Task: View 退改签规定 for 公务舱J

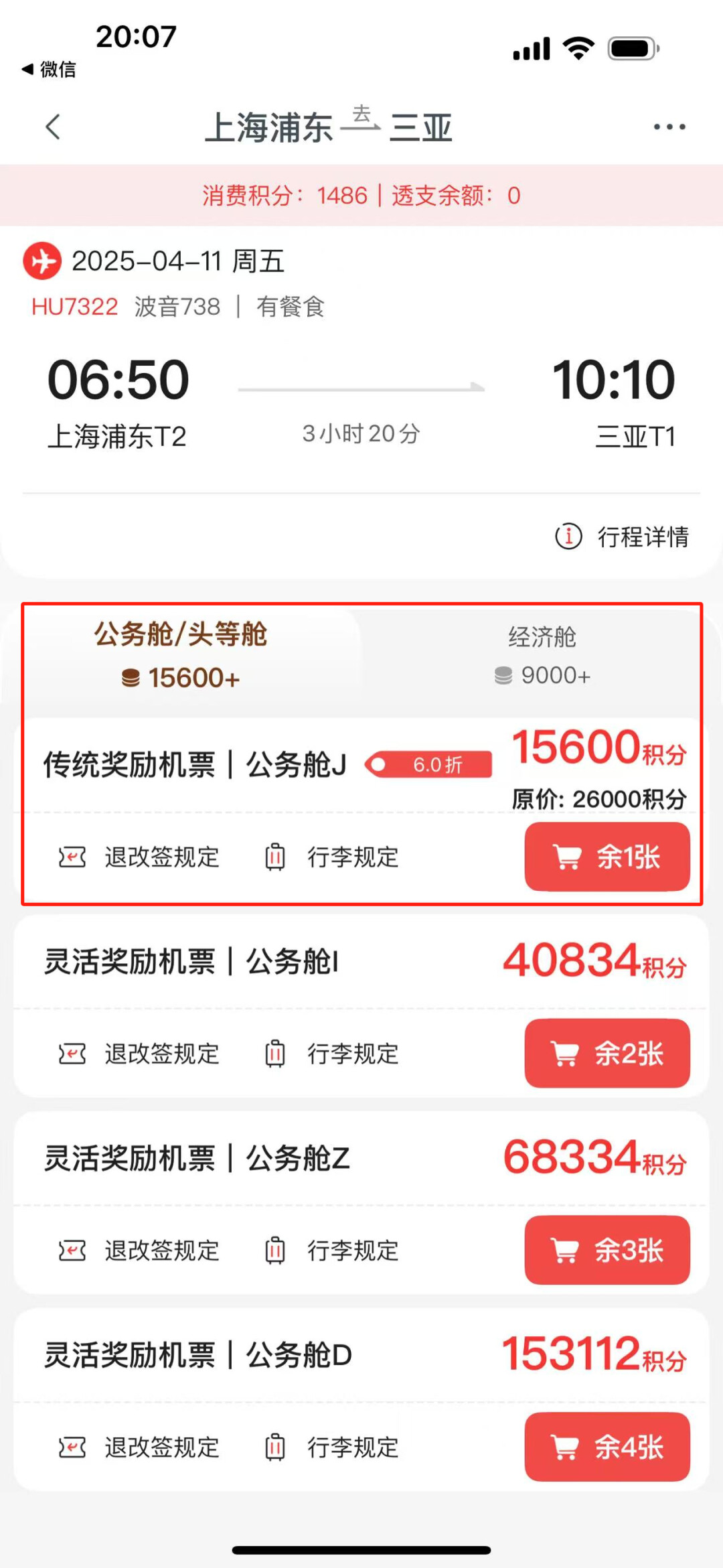Action: tap(140, 857)
